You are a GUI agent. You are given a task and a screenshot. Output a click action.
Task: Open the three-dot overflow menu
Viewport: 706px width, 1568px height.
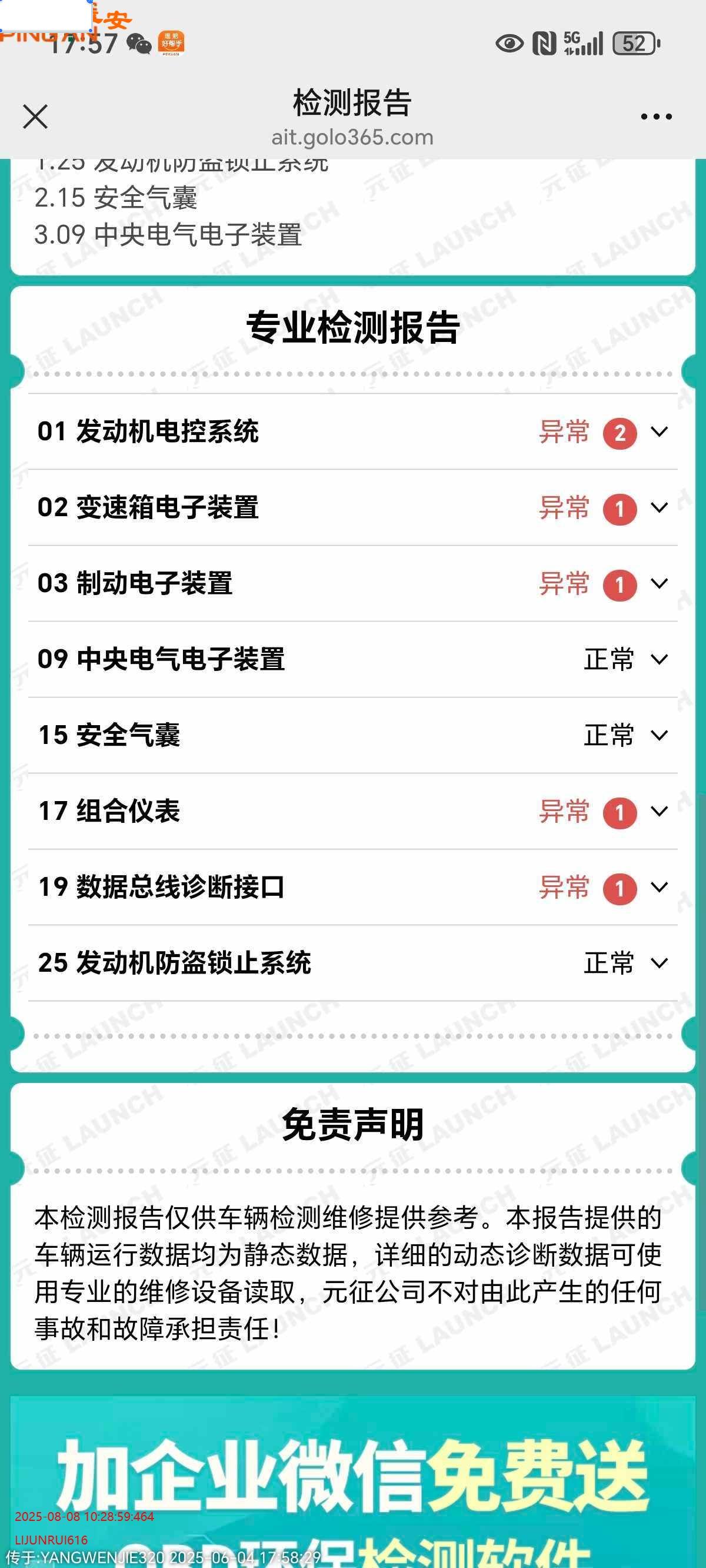click(x=656, y=117)
